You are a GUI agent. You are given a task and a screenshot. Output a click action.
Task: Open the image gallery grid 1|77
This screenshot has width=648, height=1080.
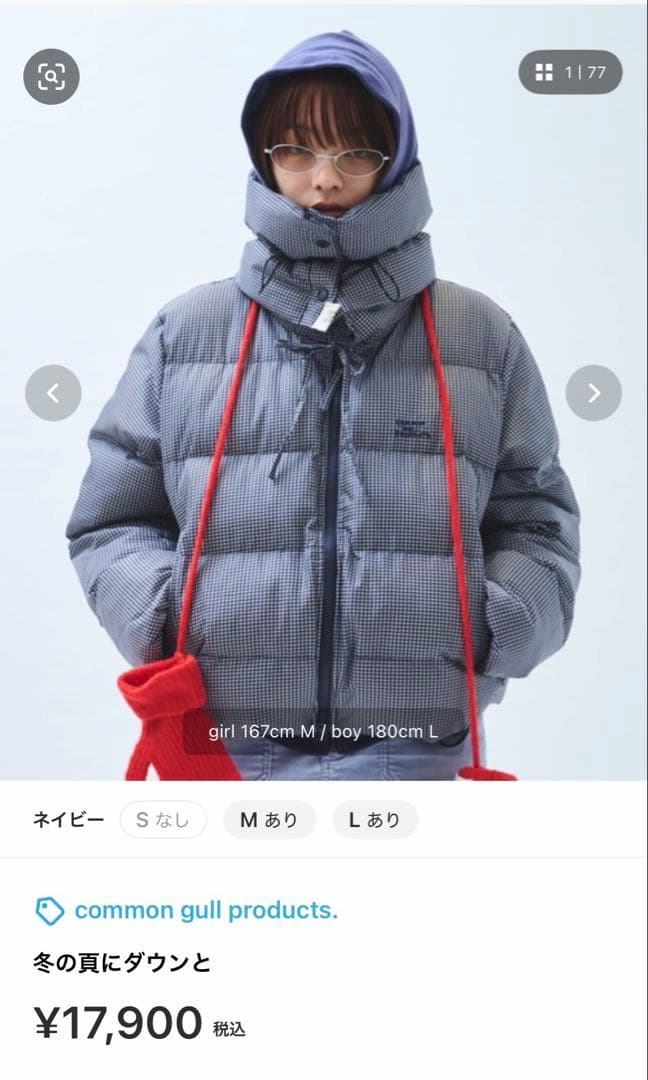[x=570, y=72]
